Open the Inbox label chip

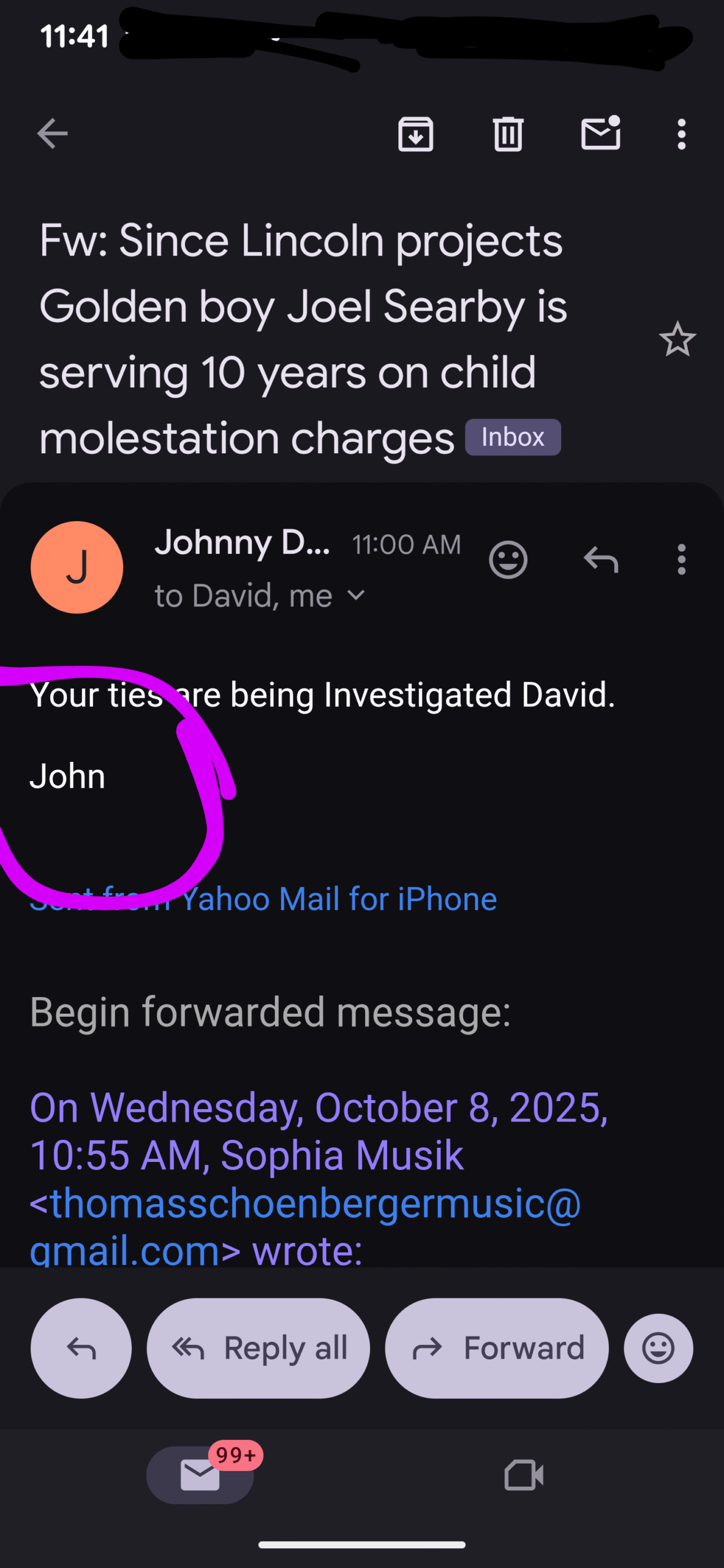tap(513, 437)
